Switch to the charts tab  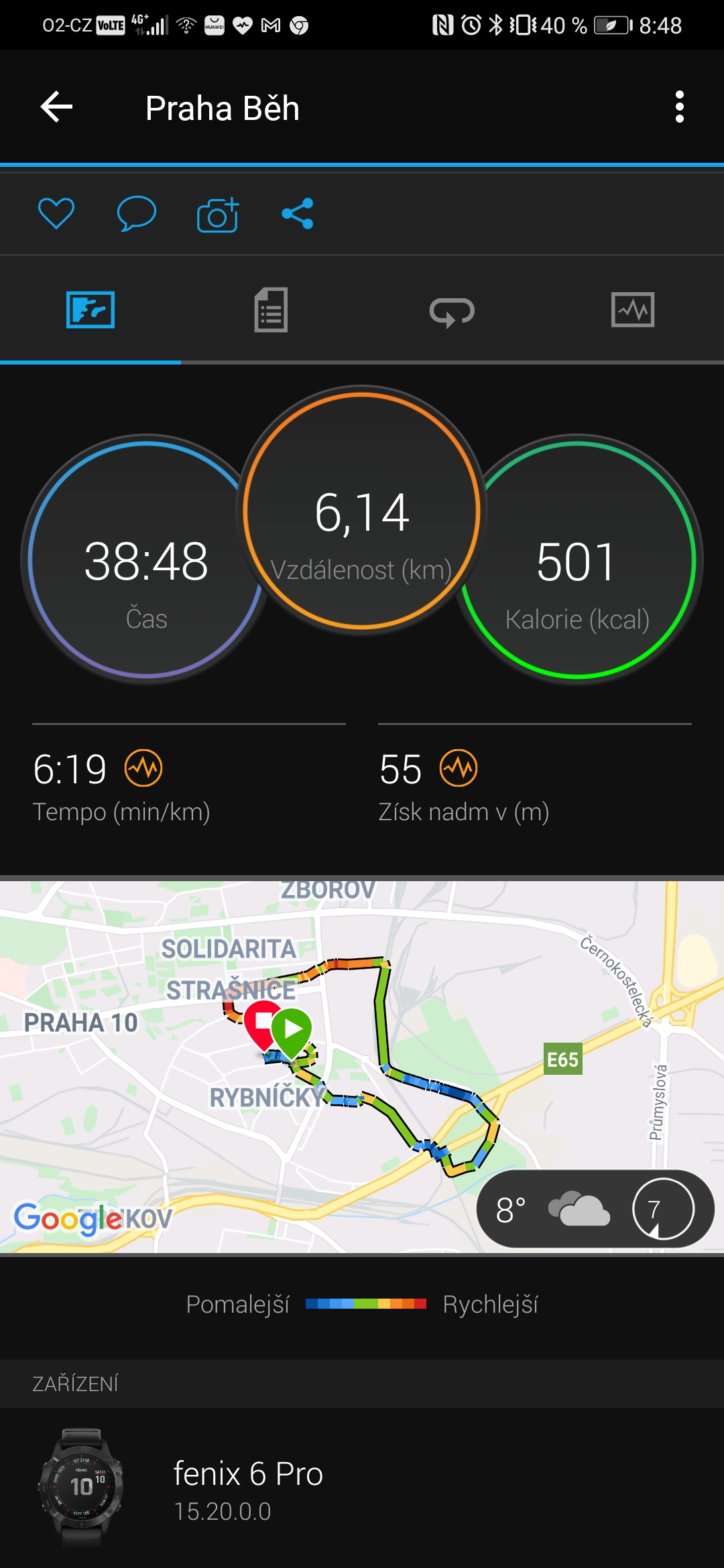[633, 310]
